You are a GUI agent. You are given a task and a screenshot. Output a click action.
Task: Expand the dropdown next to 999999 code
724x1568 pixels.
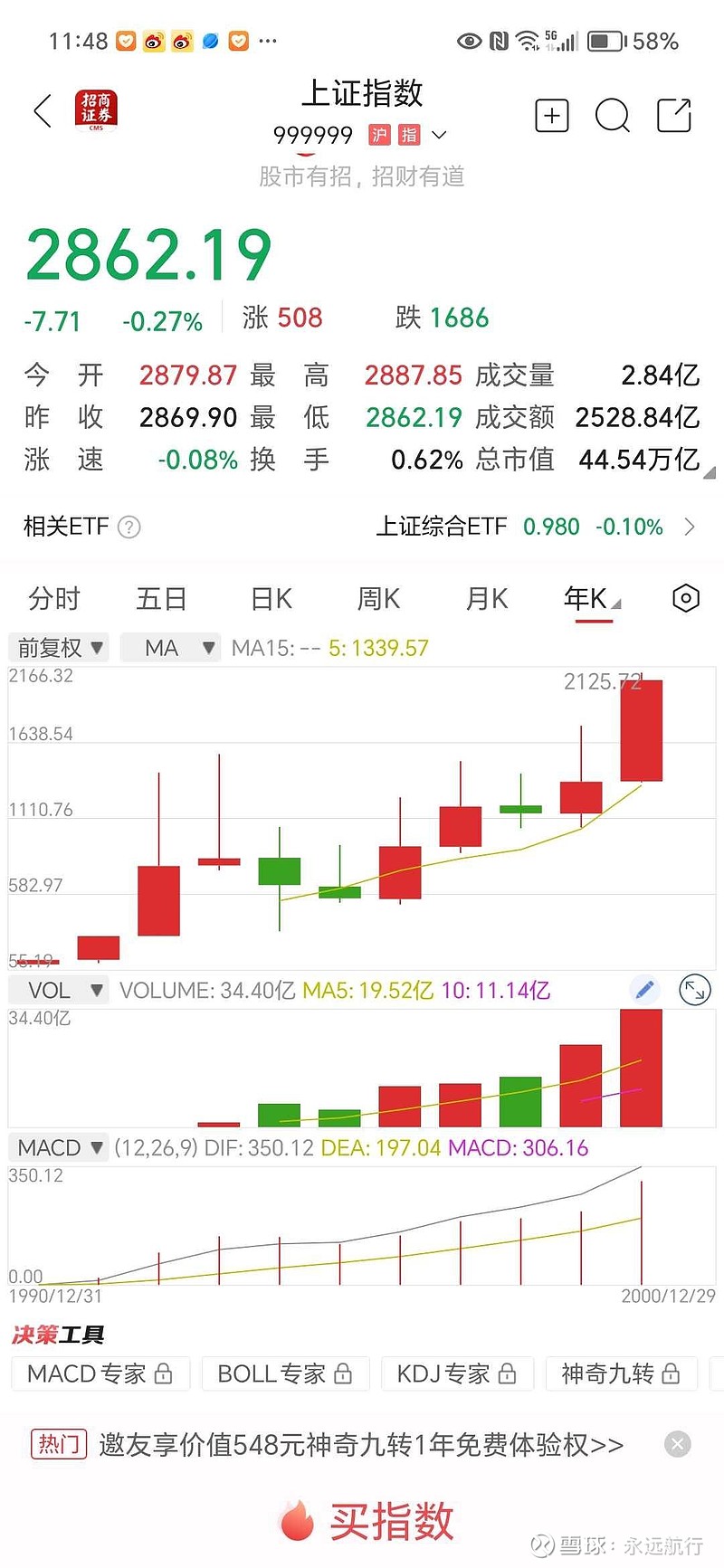point(440,136)
